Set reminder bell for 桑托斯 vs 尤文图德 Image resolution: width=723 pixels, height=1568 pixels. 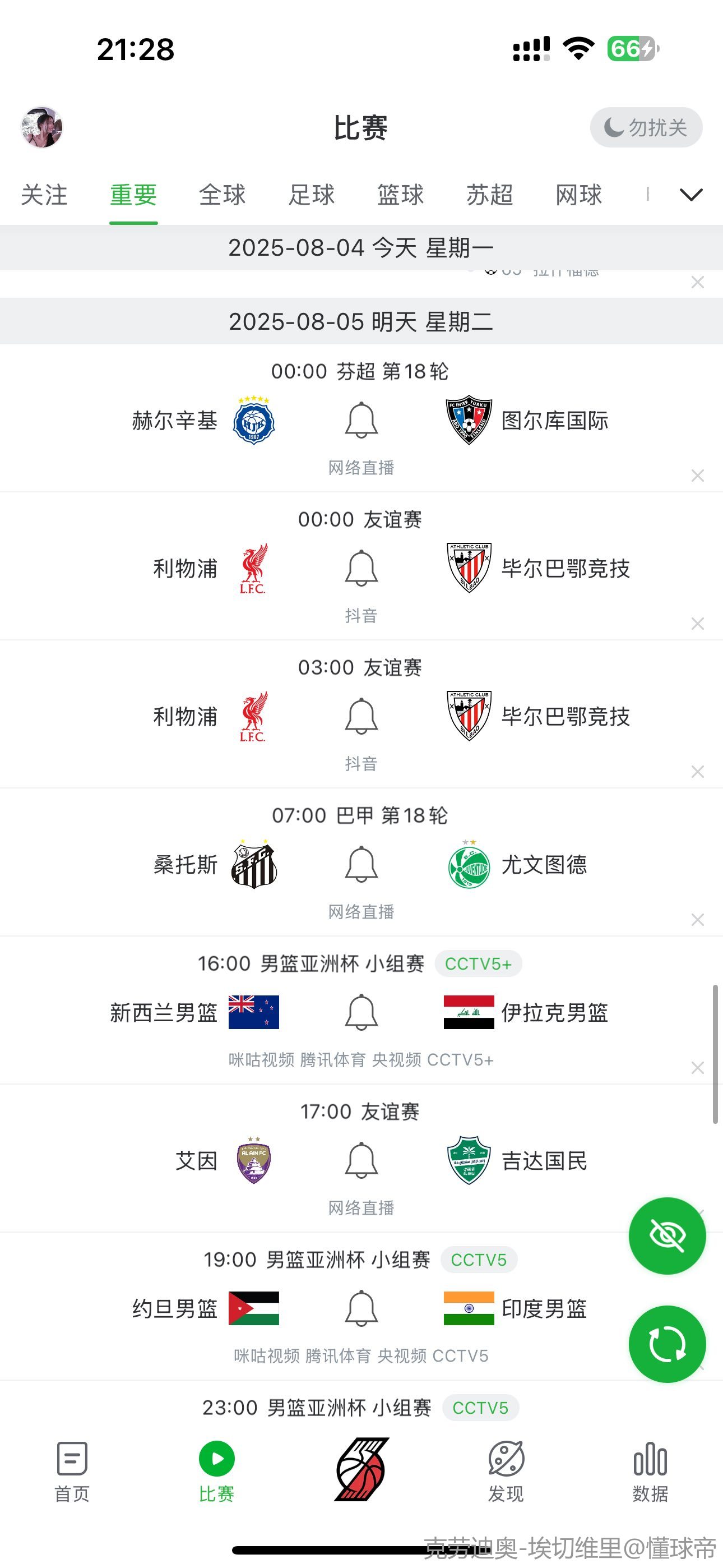(x=361, y=864)
